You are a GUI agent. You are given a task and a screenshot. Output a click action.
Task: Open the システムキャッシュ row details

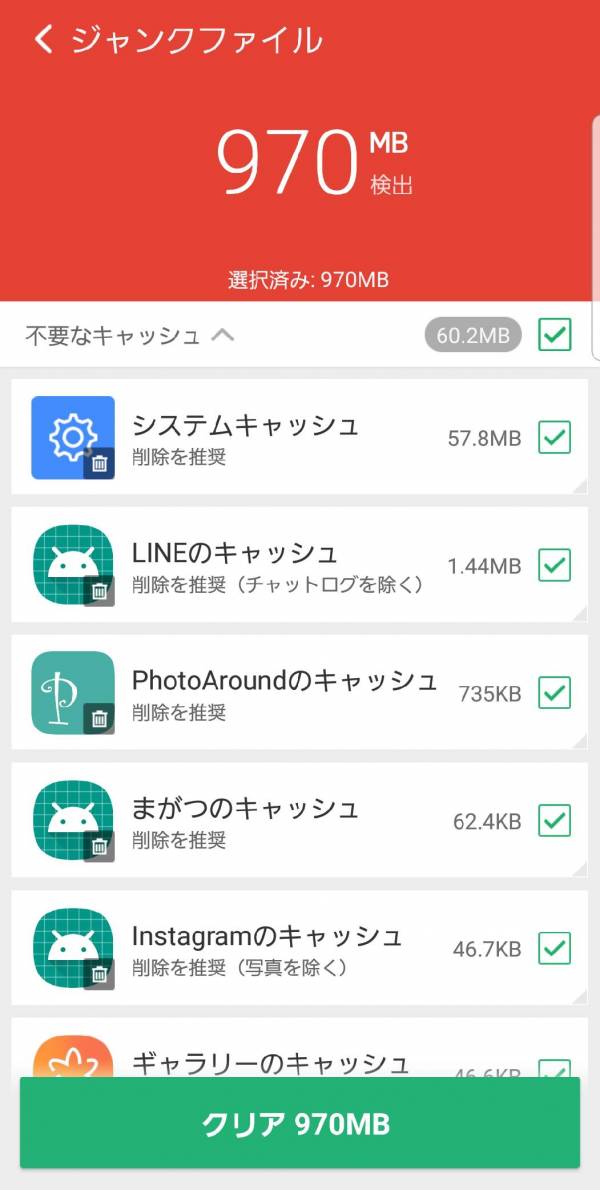(x=300, y=437)
